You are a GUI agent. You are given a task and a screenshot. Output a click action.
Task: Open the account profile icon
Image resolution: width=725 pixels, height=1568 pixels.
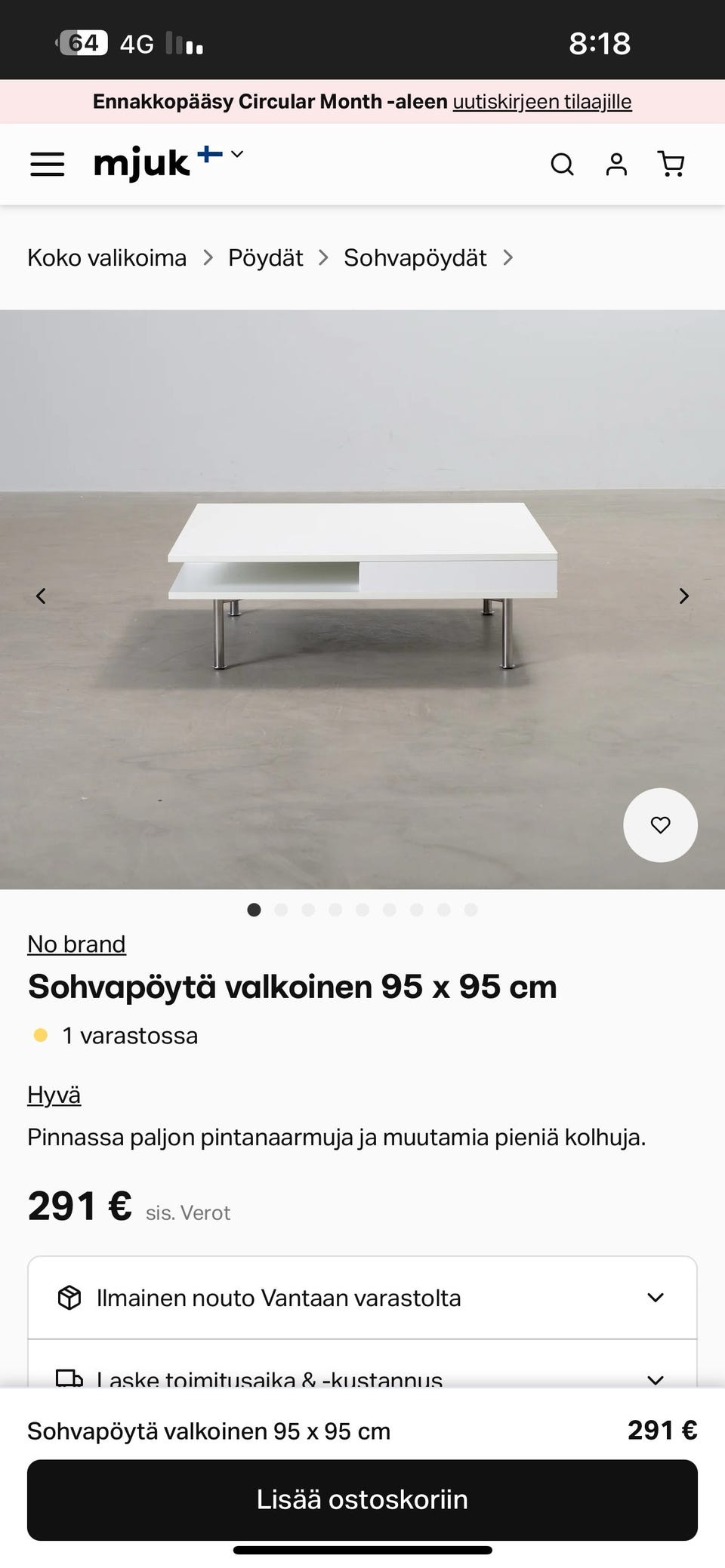(x=615, y=164)
